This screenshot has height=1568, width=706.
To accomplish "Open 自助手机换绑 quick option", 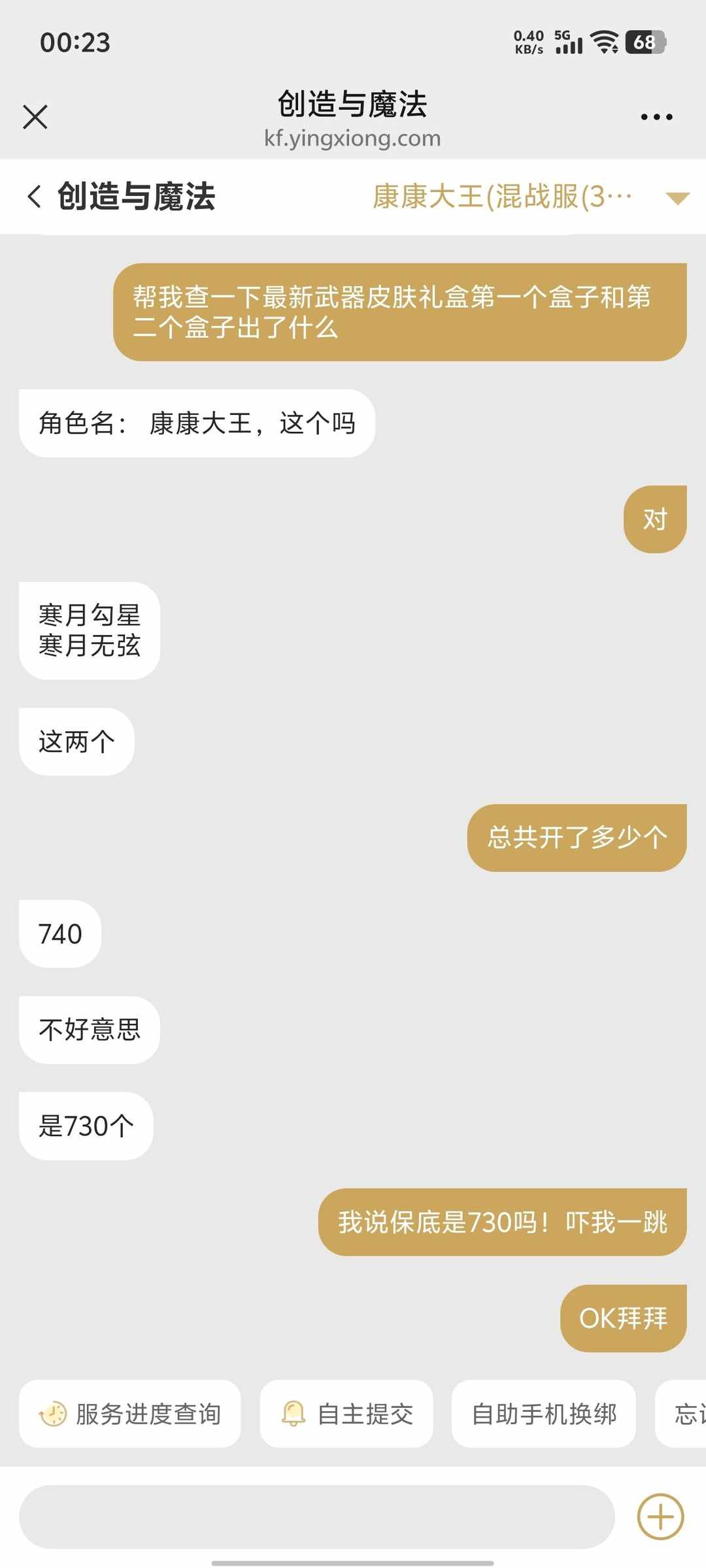I will (544, 1414).
